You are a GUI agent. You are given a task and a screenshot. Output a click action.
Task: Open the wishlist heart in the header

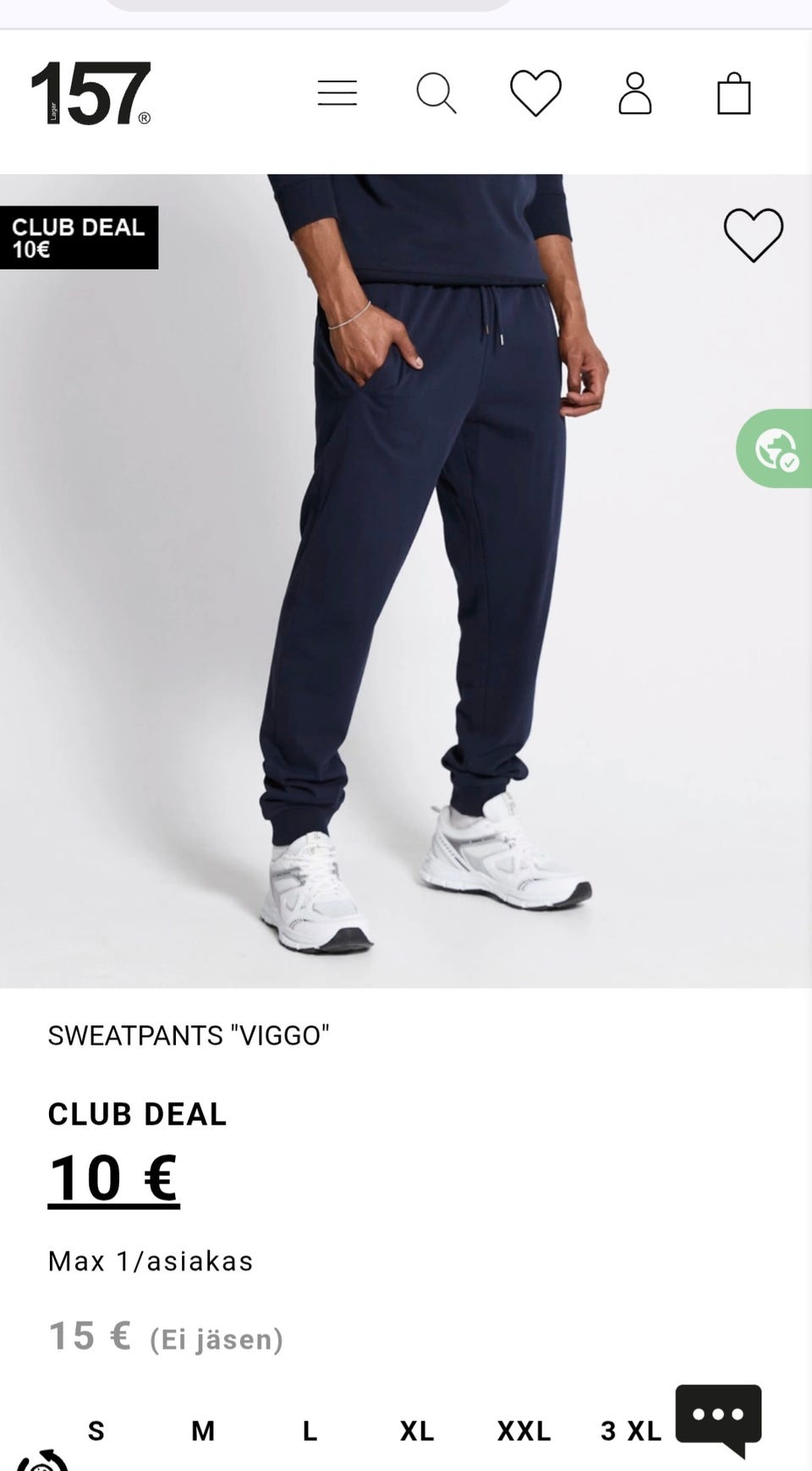[x=535, y=93]
